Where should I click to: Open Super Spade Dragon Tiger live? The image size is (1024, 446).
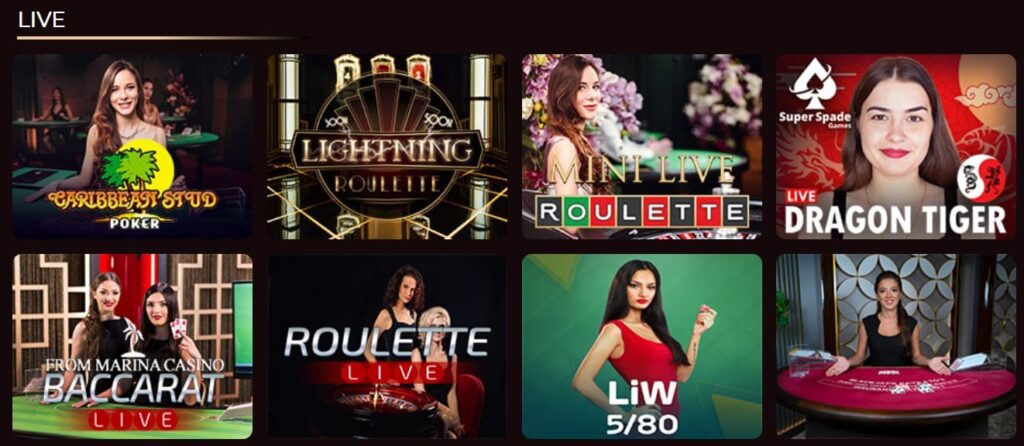click(896, 146)
